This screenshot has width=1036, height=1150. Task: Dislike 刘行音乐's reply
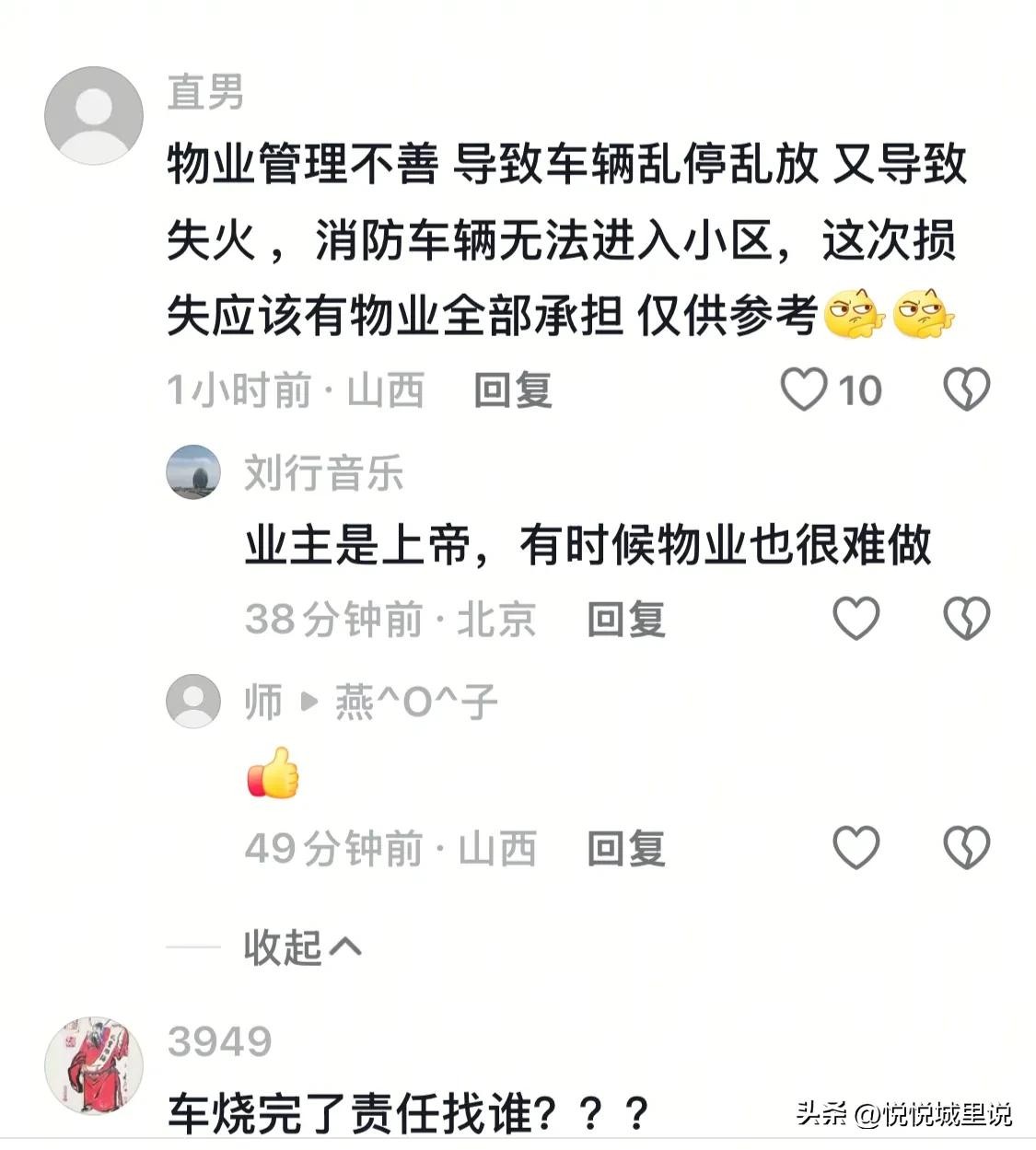[x=966, y=618]
